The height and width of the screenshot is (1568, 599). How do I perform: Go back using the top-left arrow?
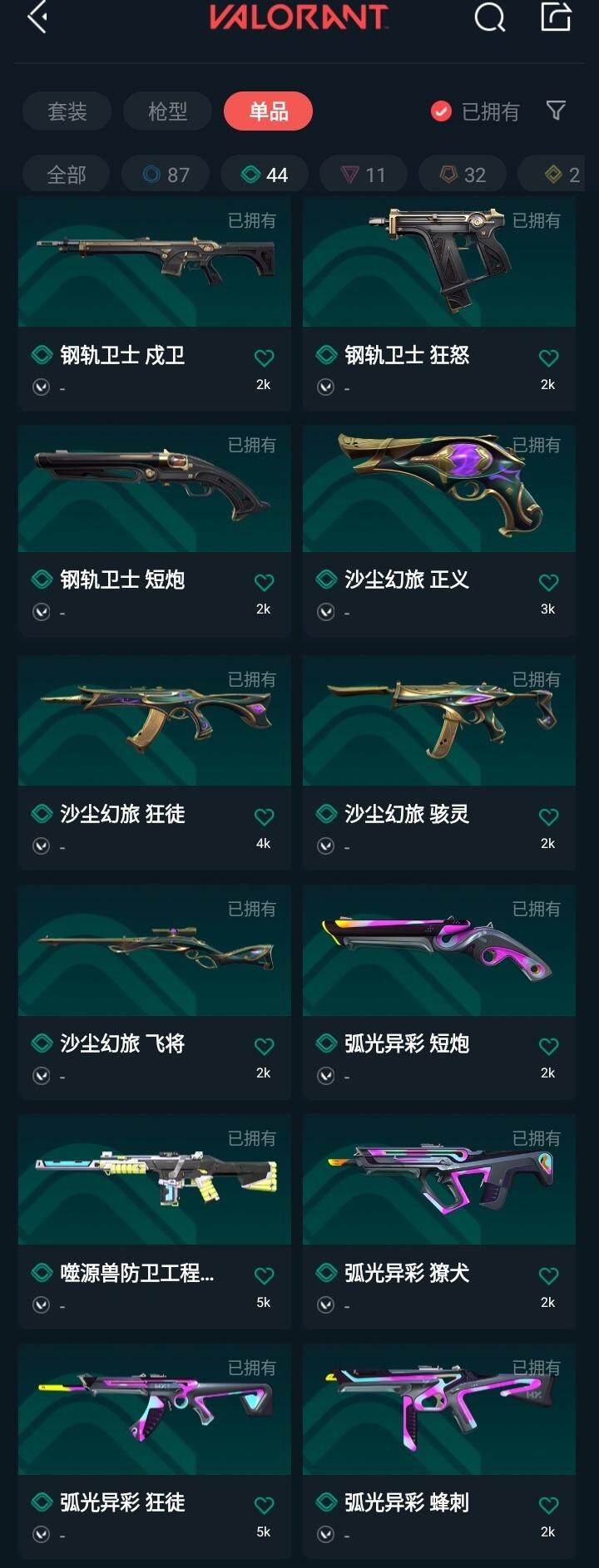coord(37,17)
